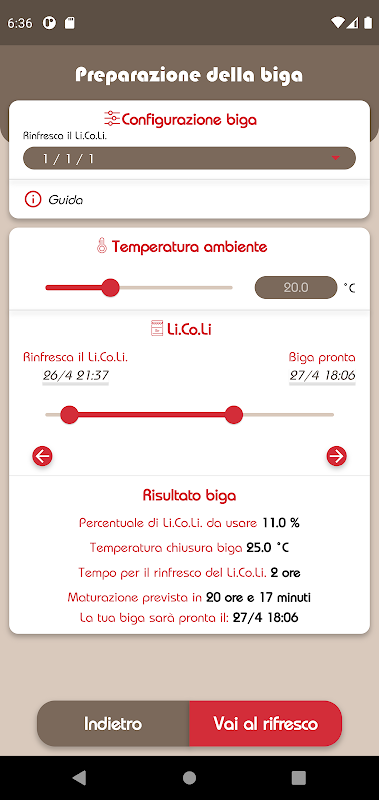The width and height of the screenshot is (379, 800).
Task: Go back with the Indietro button
Action: point(113,723)
